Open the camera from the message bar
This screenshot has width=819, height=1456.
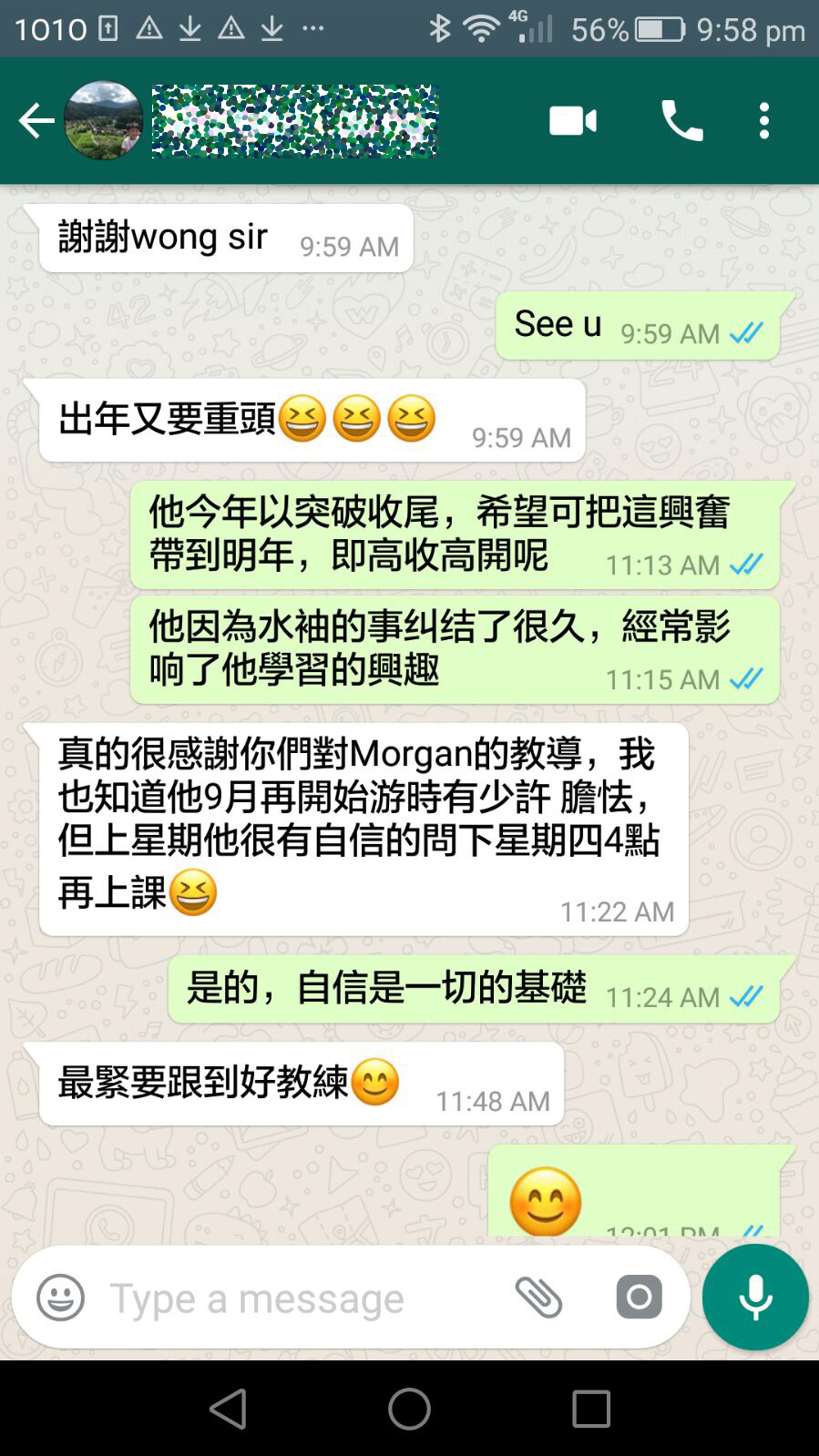pos(639,1298)
